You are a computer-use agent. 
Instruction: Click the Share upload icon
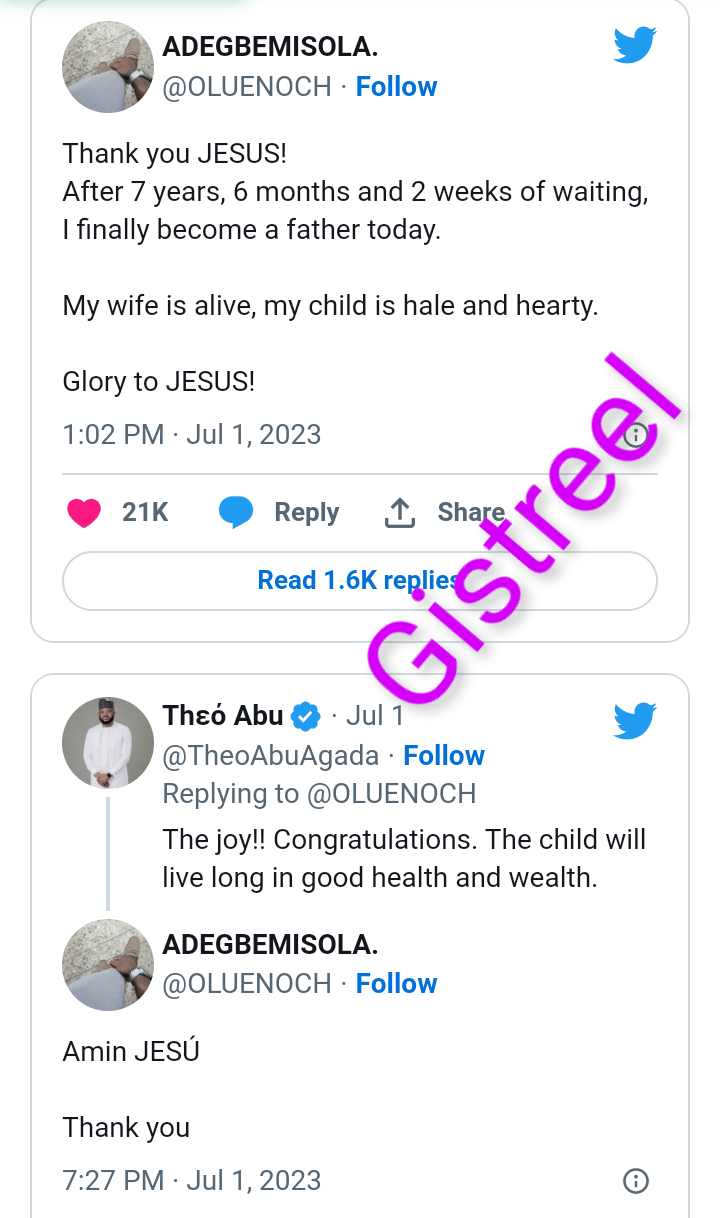[399, 510]
